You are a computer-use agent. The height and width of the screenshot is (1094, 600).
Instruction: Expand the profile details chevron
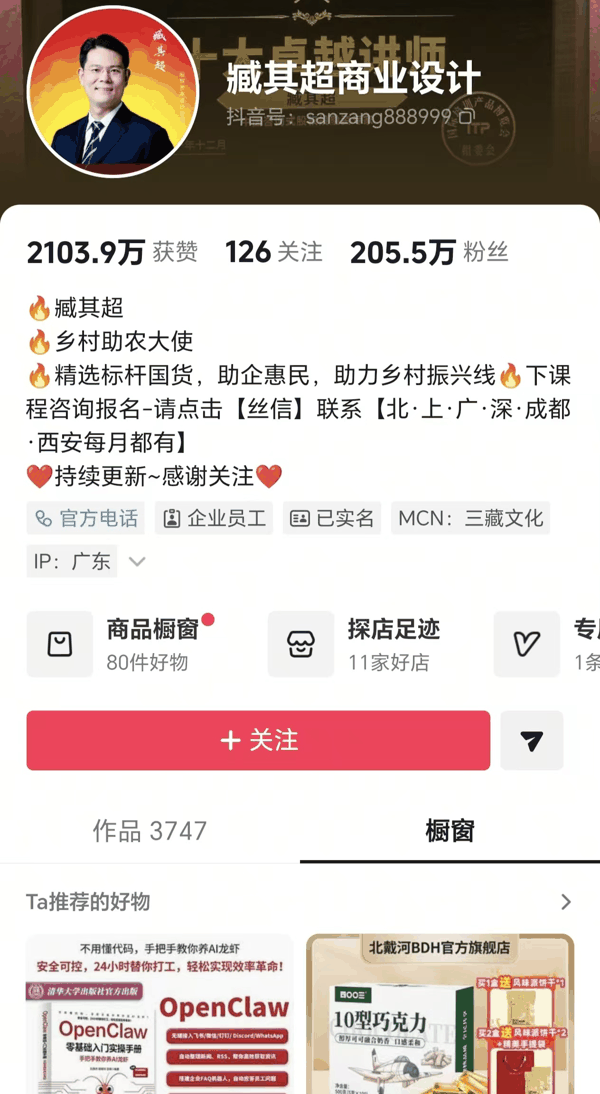(138, 561)
